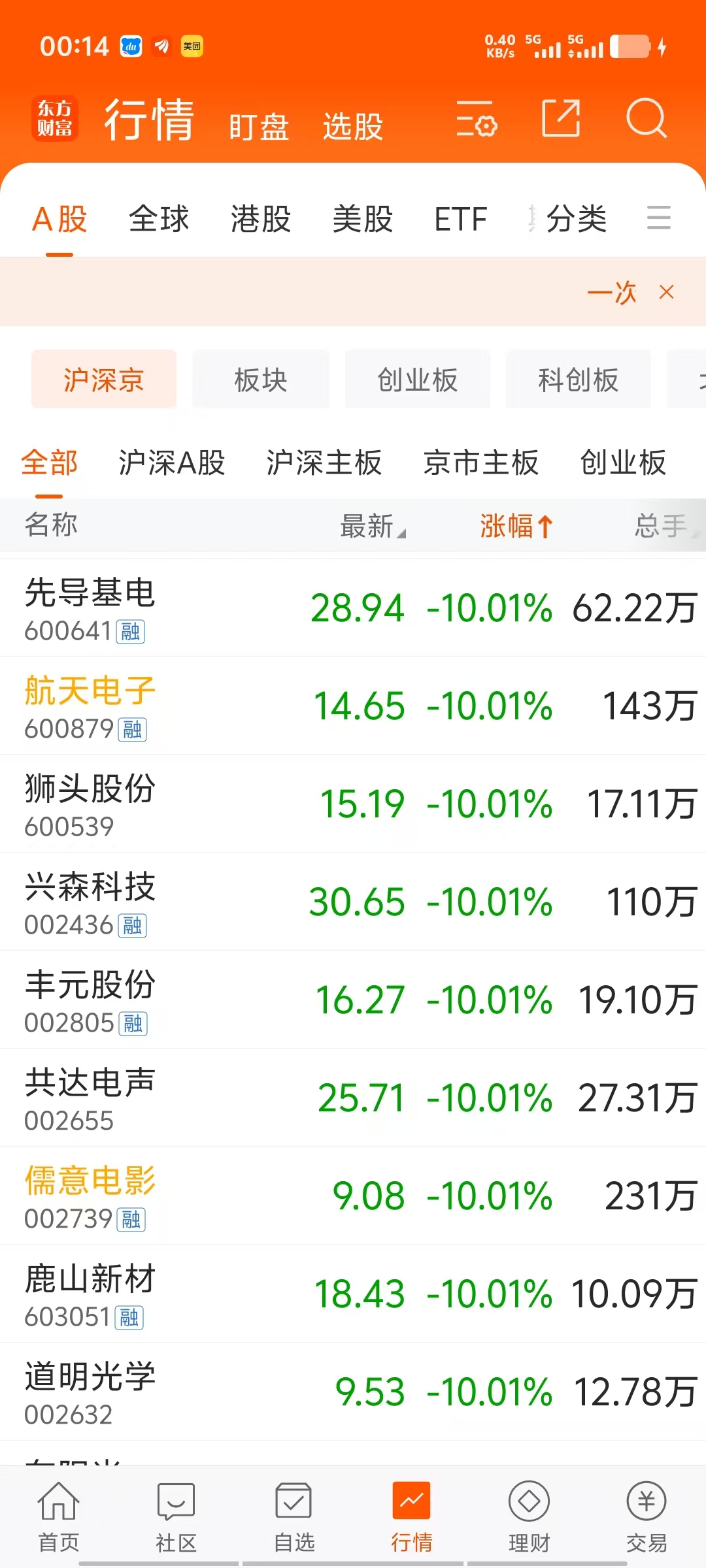The height and width of the screenshot is (1568, 706).
Task: Choose the 科创板 chip
Action: click(579, 380)
